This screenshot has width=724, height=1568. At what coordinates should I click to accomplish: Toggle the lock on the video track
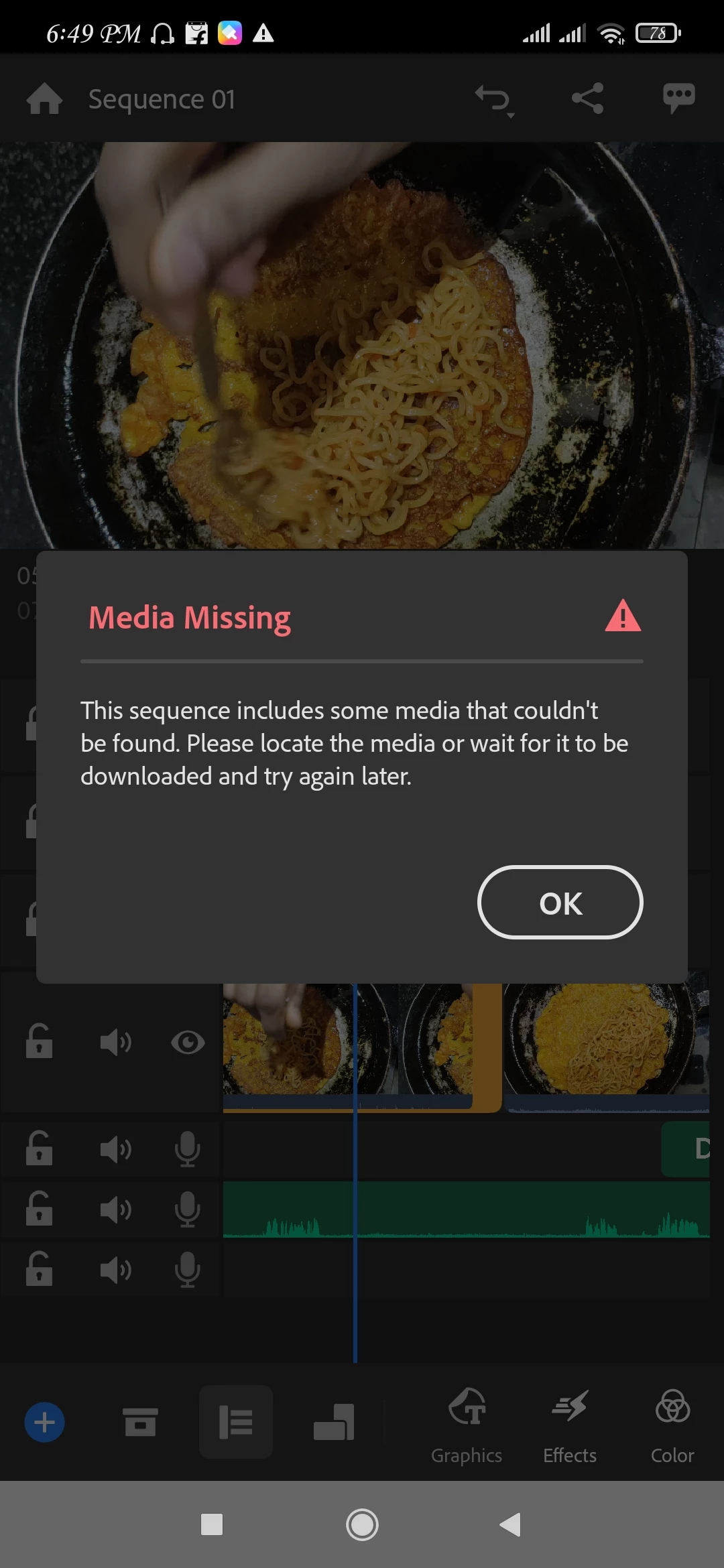[x=39, y=1041]
